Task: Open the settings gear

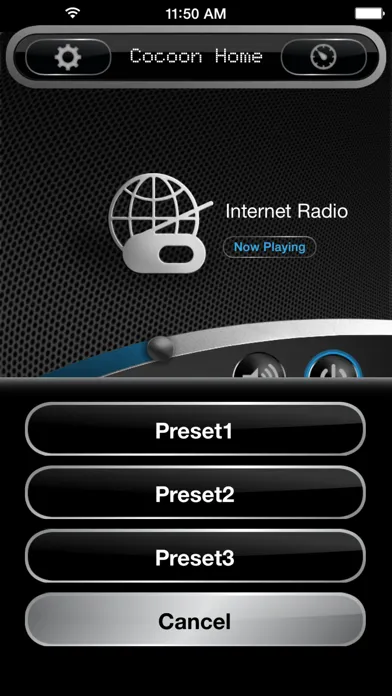Action: point(67,57)
